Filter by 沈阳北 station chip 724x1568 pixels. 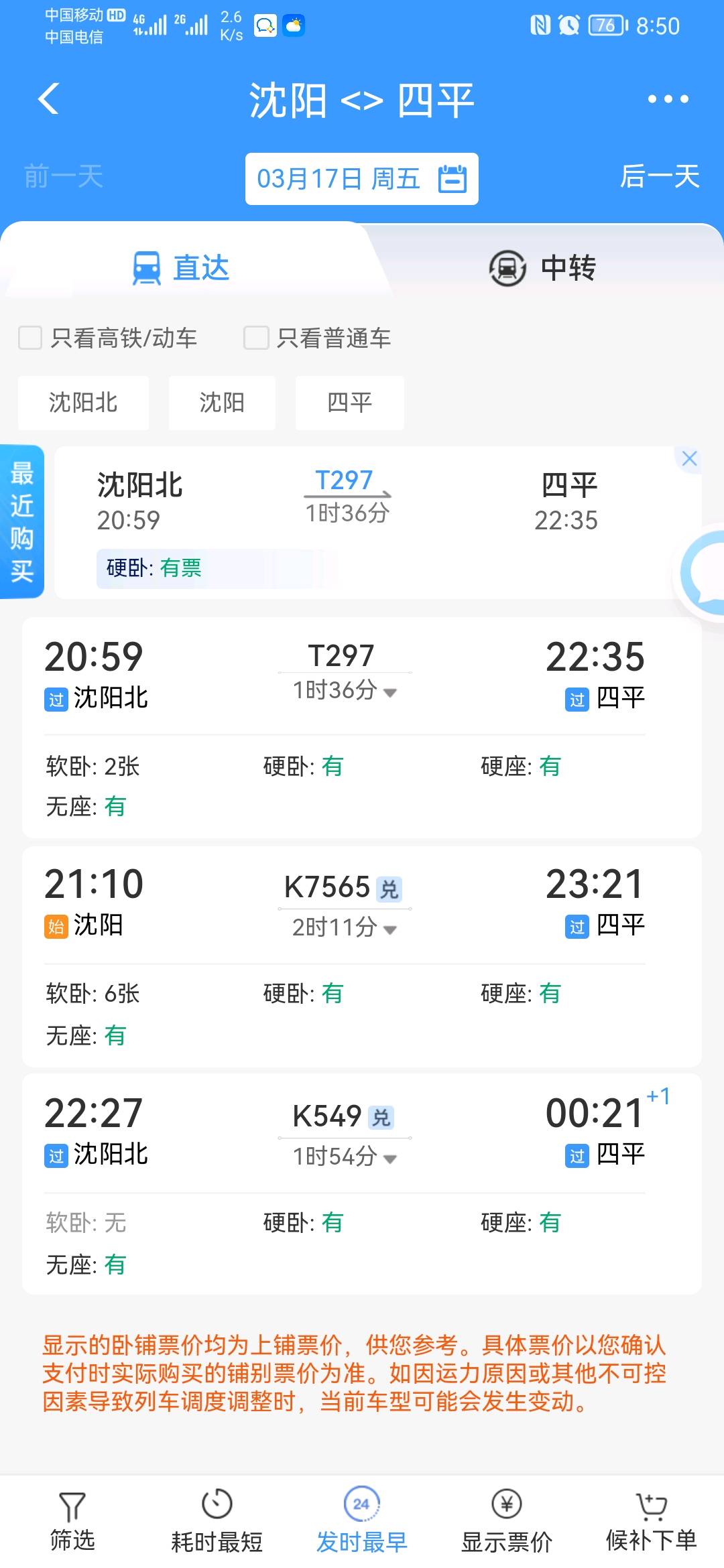pyautogui.click(x=83, y=403)
